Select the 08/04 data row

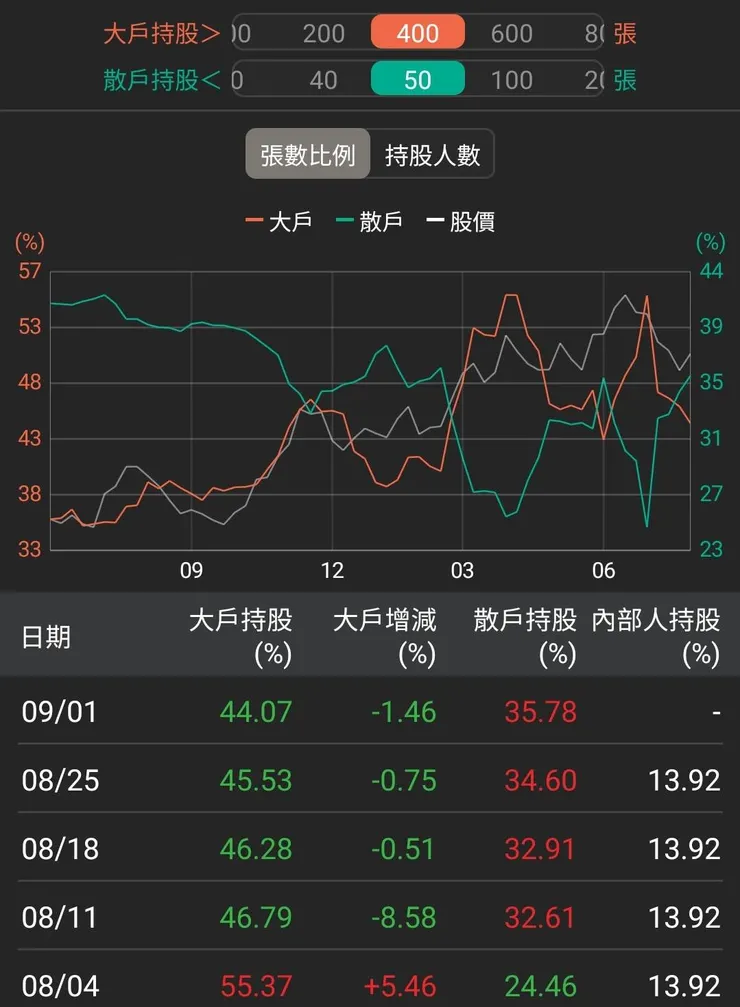point(370,984)
